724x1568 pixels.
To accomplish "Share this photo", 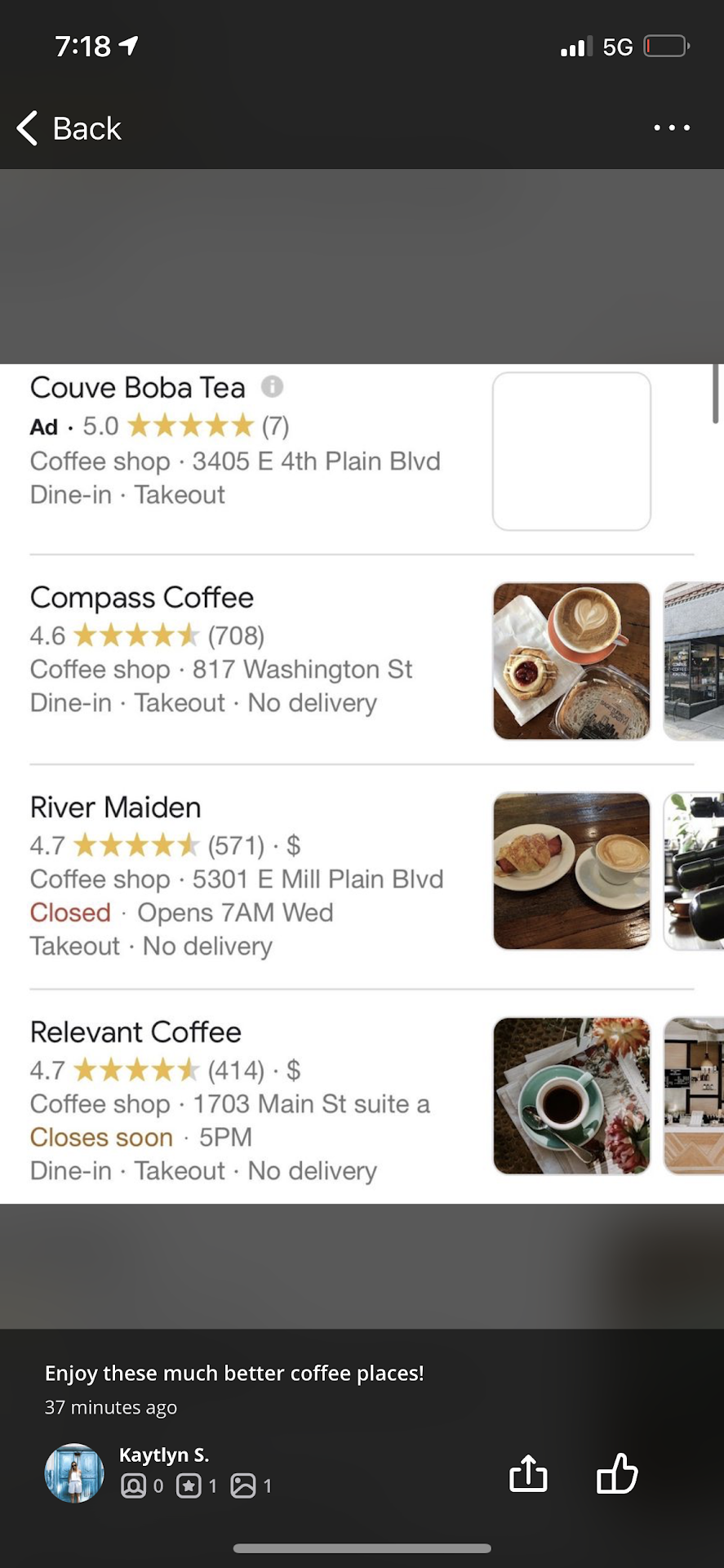I will click(528, 1474).
